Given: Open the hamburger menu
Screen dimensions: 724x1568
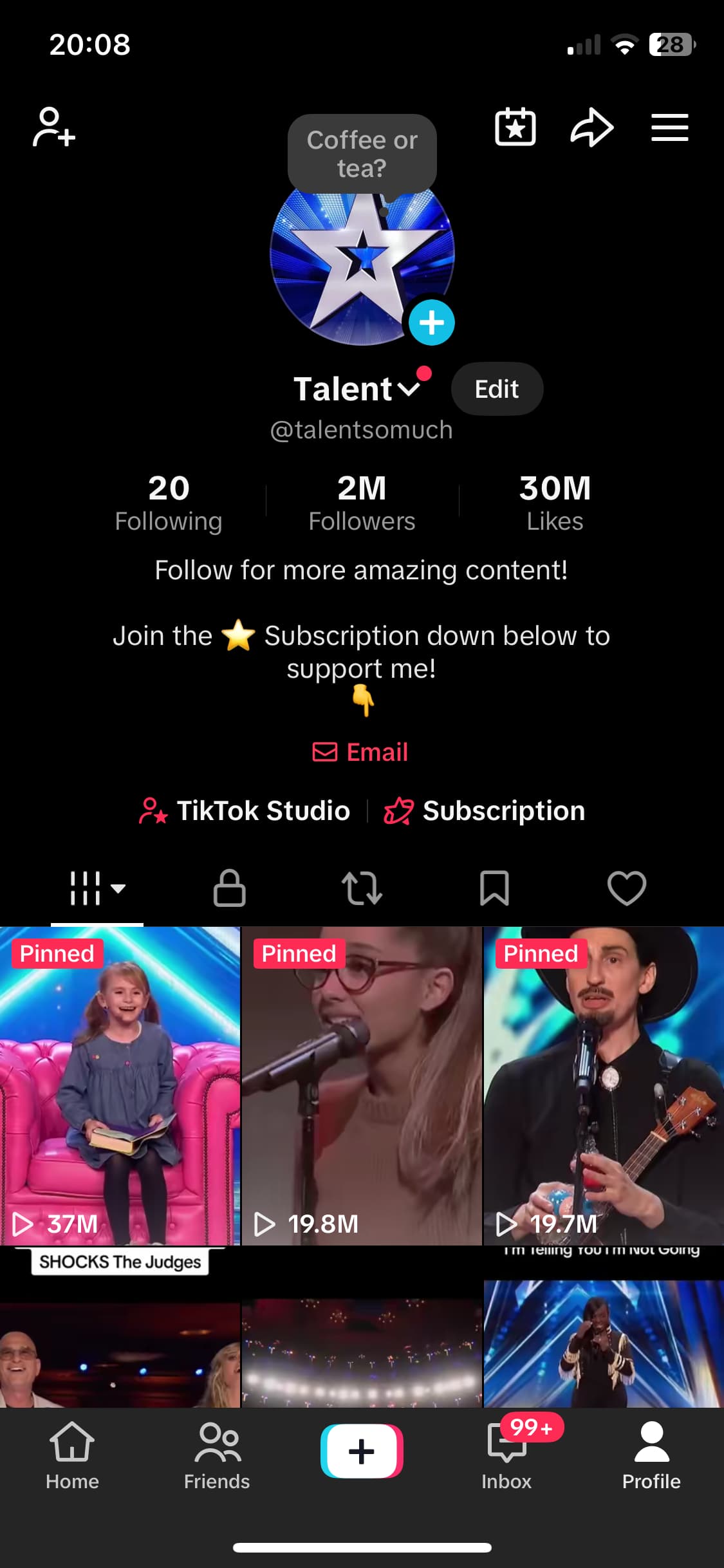Looking at the screenshot, I should click(x=669, y=127).
